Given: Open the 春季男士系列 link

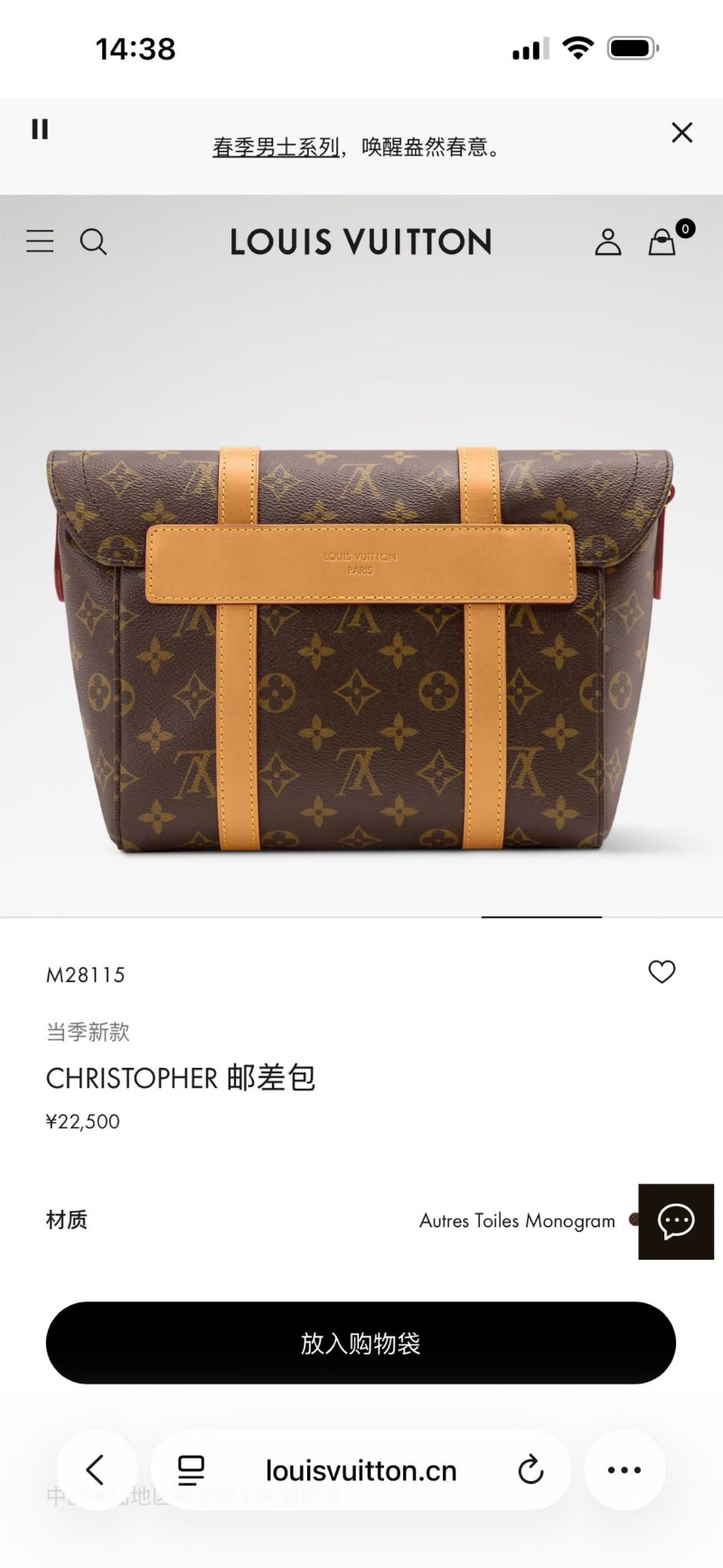Looking at the screenshot, I should click(x=276, y=146).
